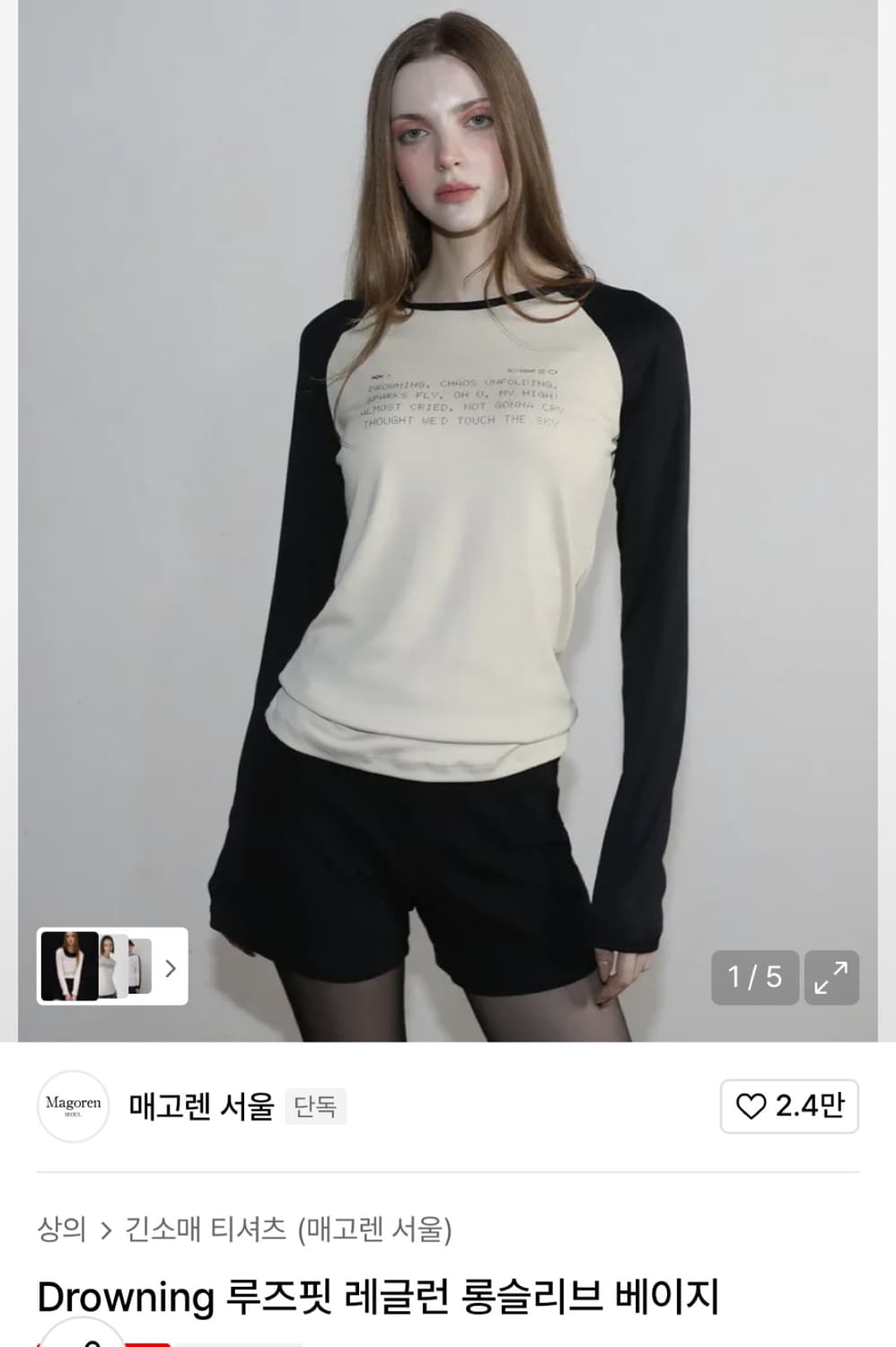Show more images with the thumbnail strip arrow
Image resolution: width=896 pixels, height=1347 pixels.
tap(171, 969)
